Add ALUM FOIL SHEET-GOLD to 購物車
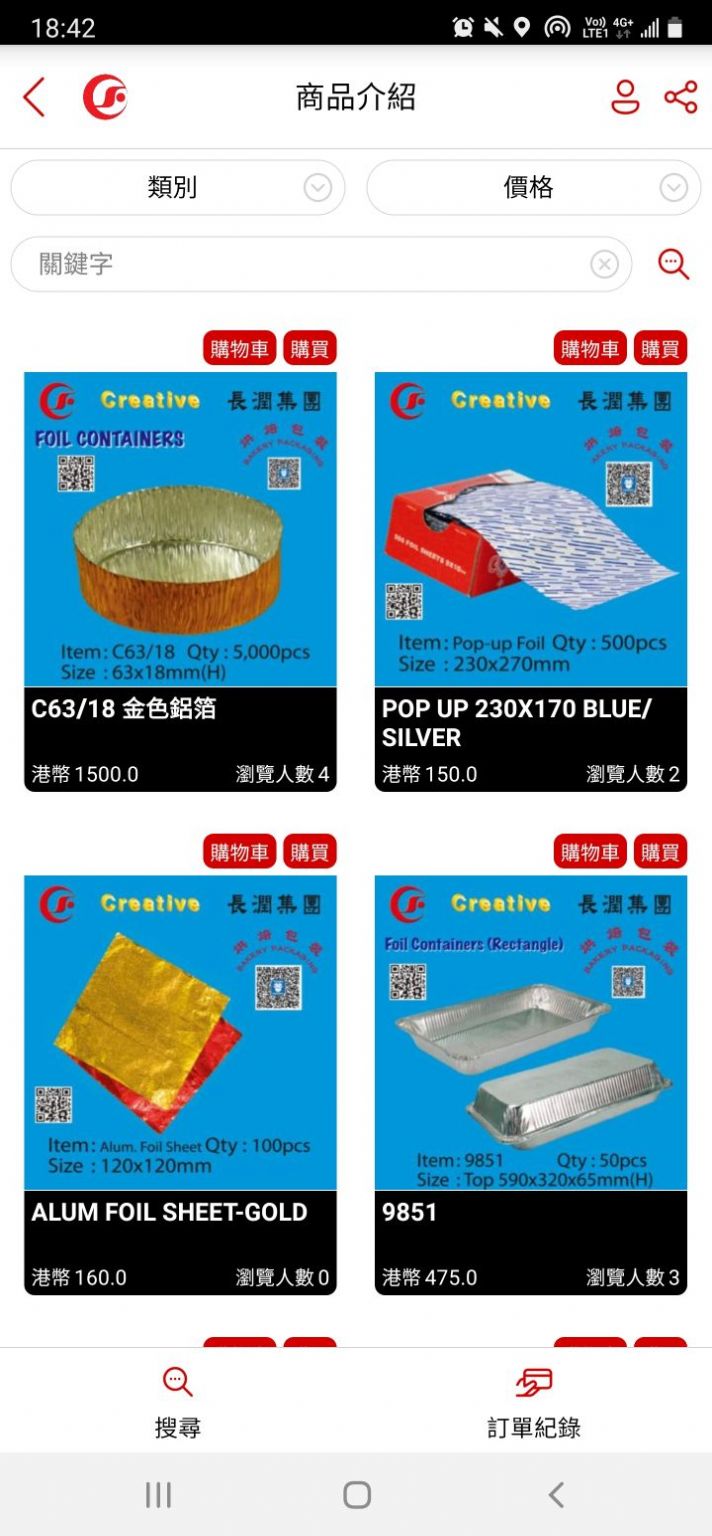 (239, 852)
